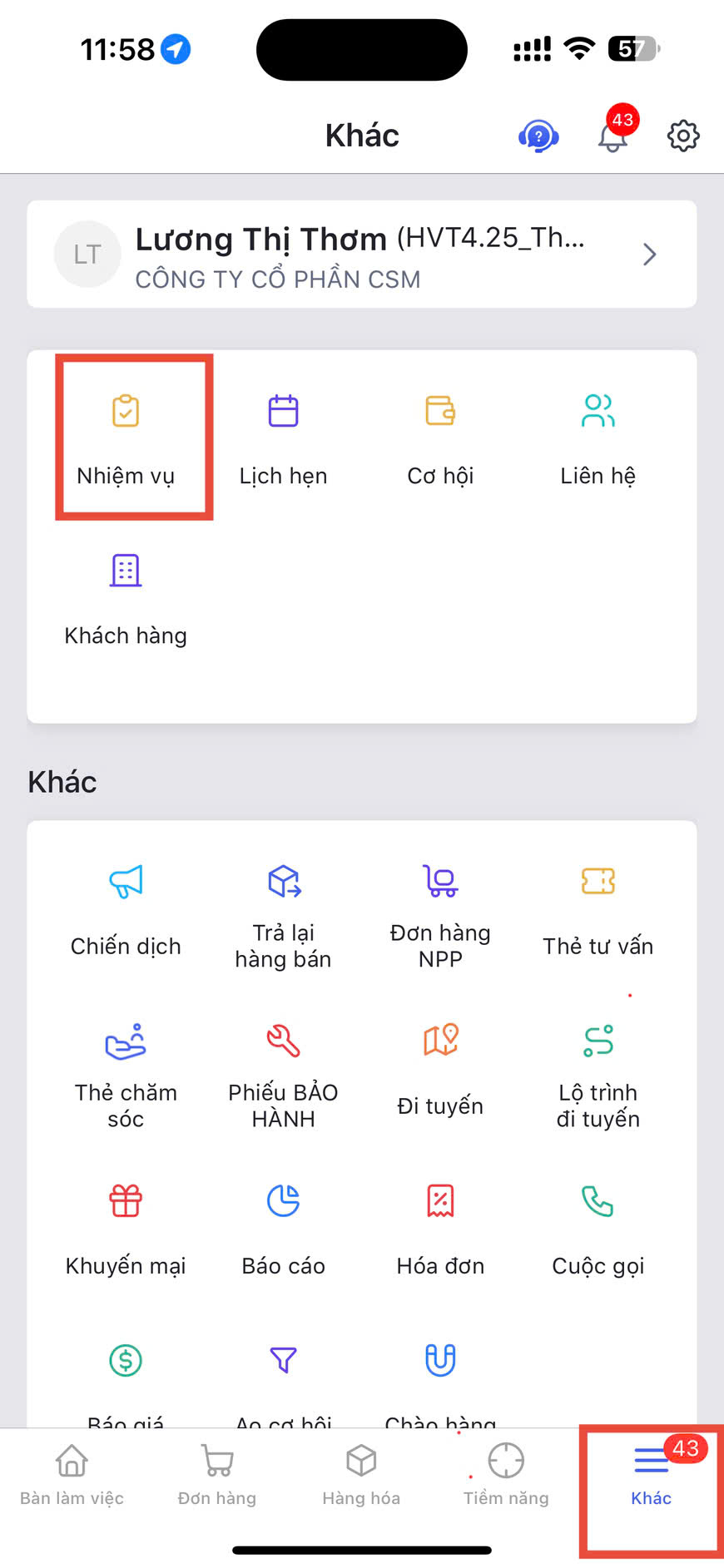Open Khách hàng
724x1568 pixels.
126,597
